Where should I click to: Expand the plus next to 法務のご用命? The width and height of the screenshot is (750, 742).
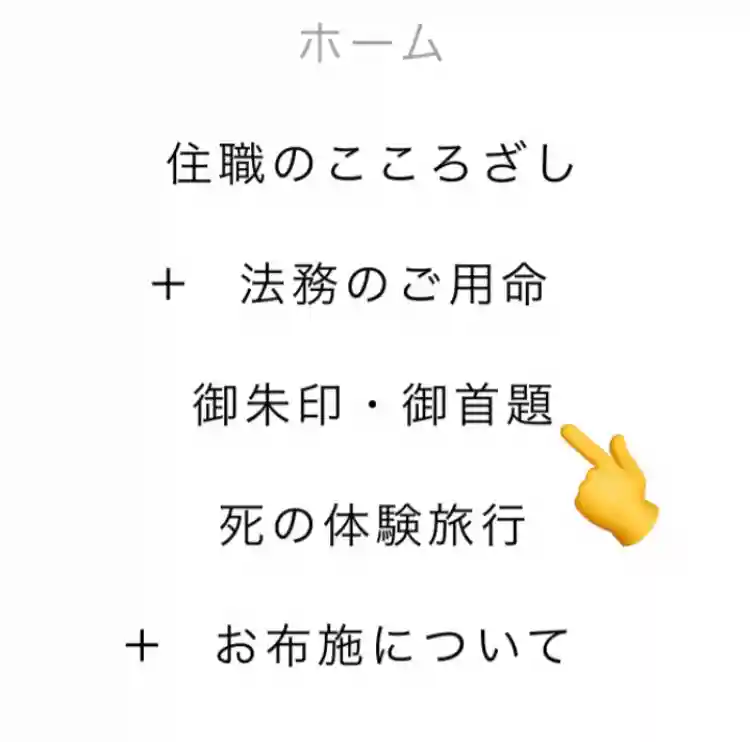tap(169, 286)
